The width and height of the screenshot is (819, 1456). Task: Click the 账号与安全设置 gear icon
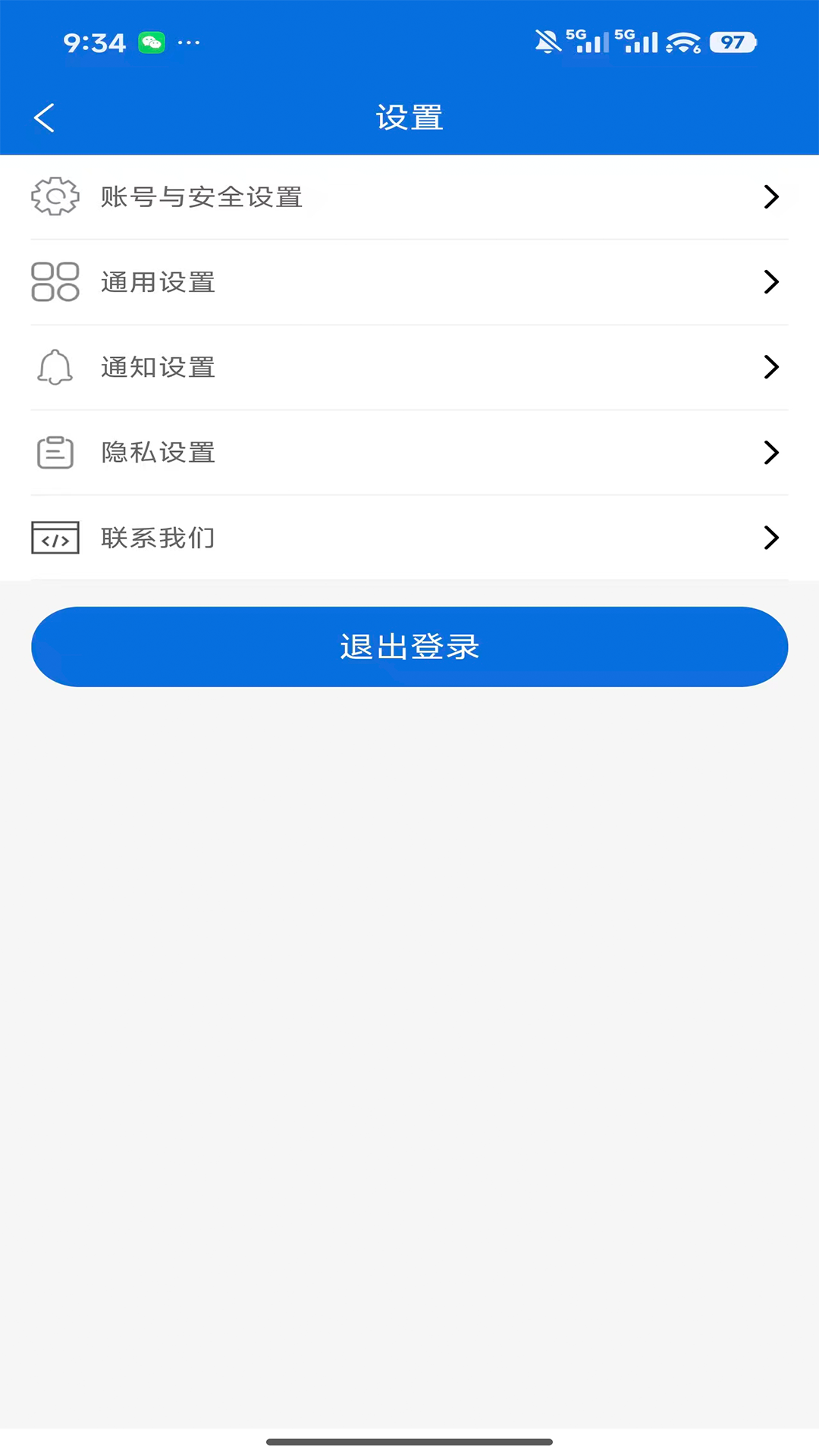click(54, 196)
